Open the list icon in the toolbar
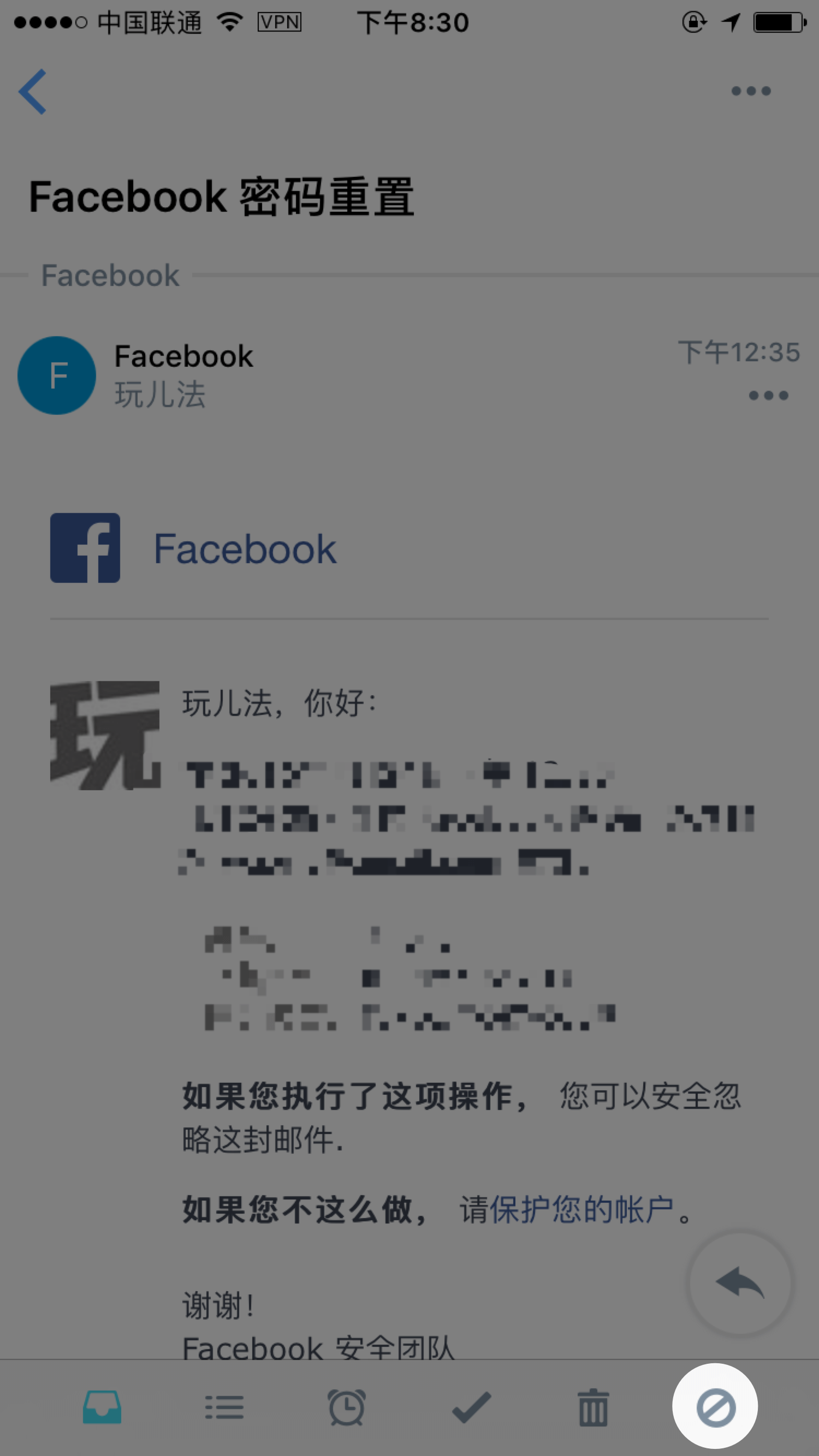The width and height of the screenshot is (819, 1456). click(x=224, y=1407)
